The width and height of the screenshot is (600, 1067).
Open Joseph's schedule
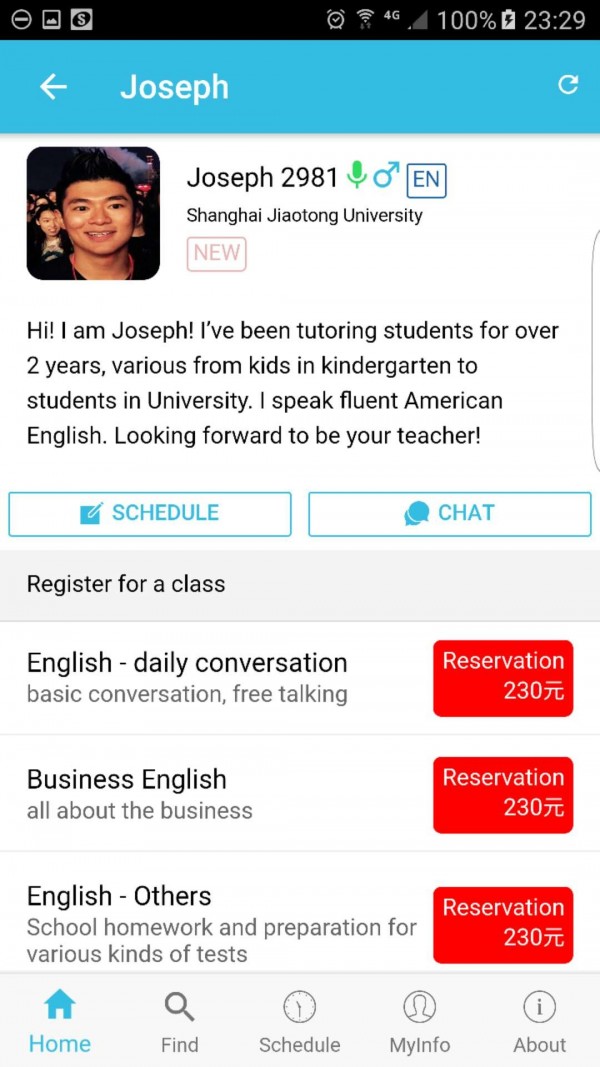(x=150, y=514)
